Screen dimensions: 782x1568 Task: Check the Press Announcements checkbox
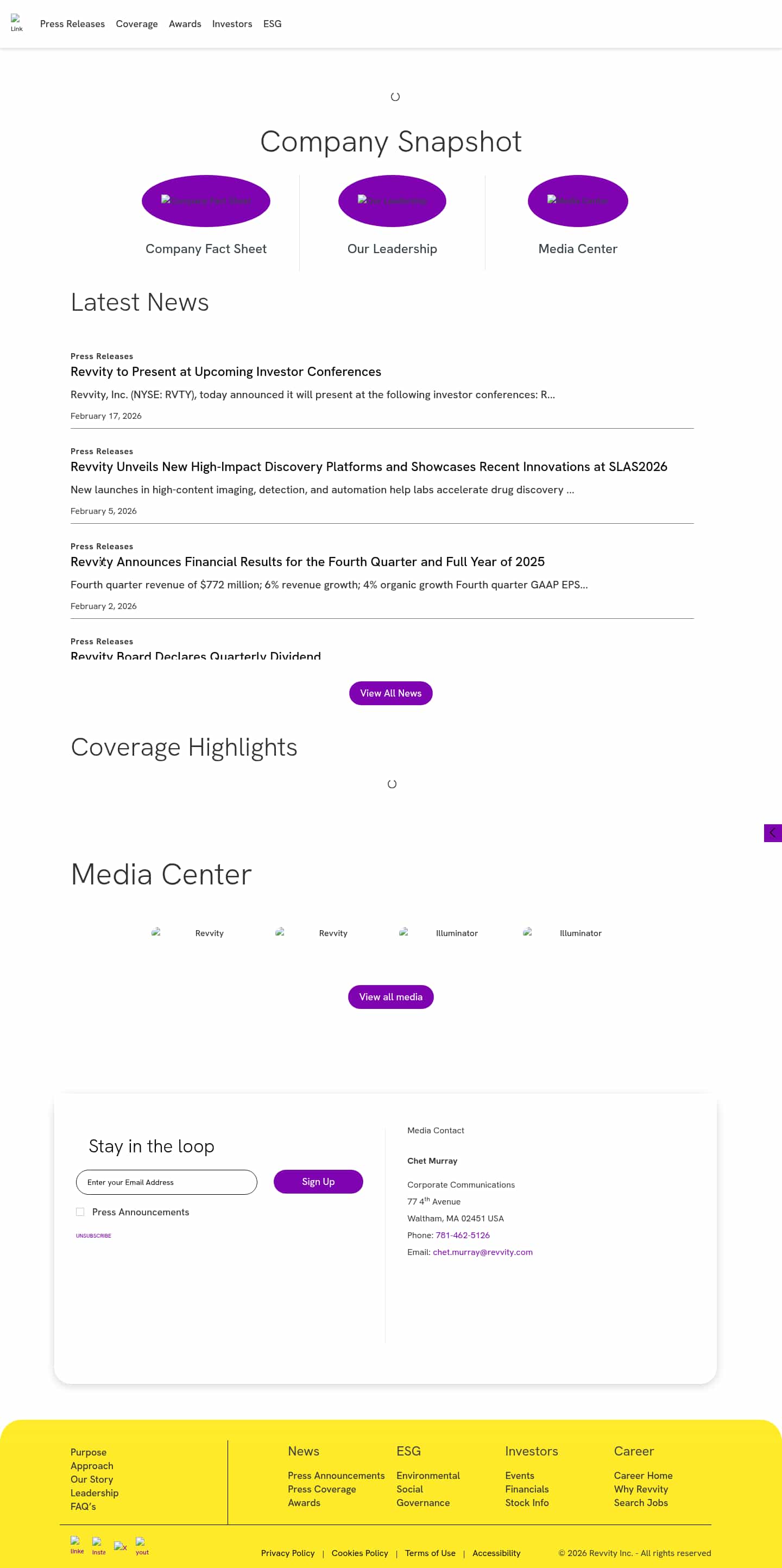[x=80, y=1211]
